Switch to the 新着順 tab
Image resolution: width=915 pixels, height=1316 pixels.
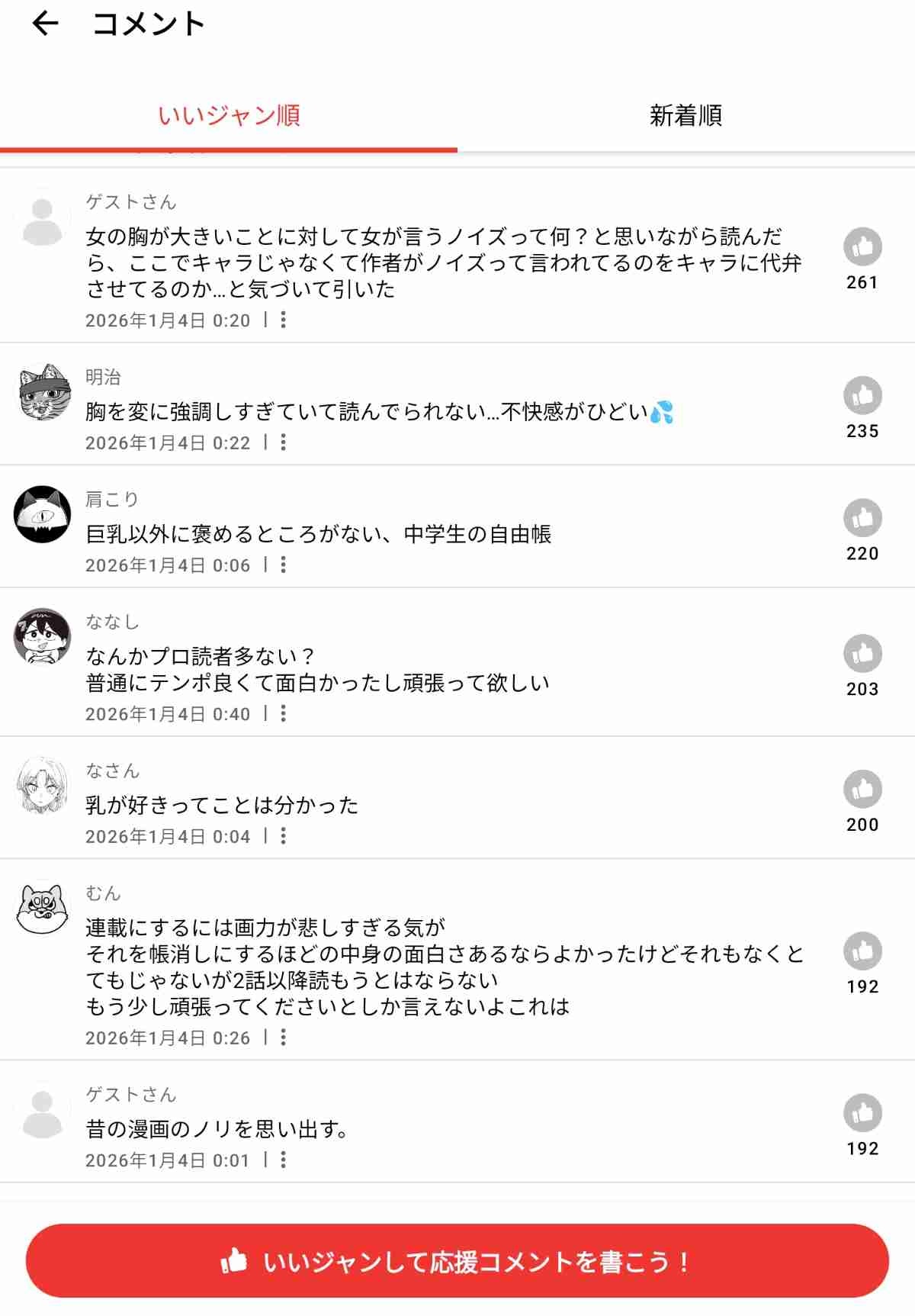click(x=685, y=116)
